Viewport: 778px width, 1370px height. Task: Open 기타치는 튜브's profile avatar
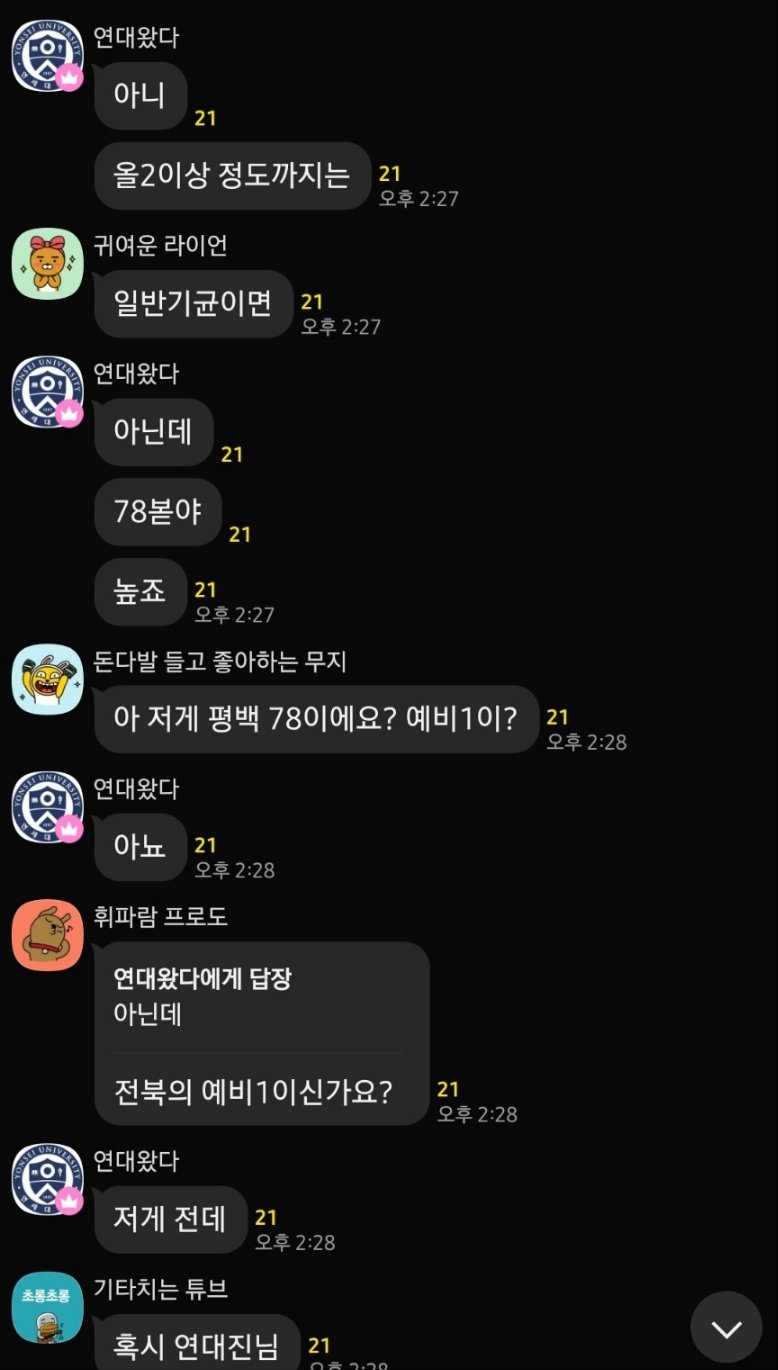(47, 1308)
